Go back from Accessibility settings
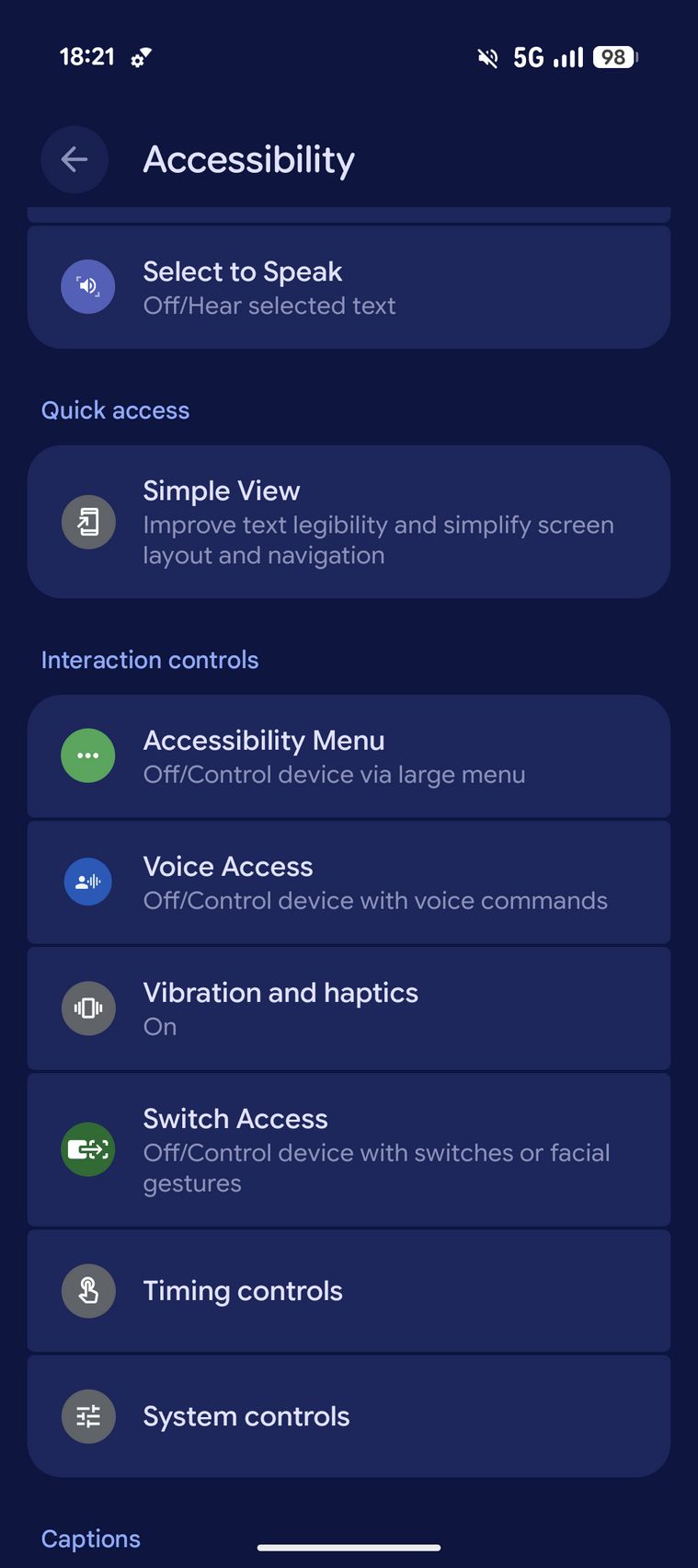The width and height of the screenshot is (698, 1568). click(x=74, y=160)
